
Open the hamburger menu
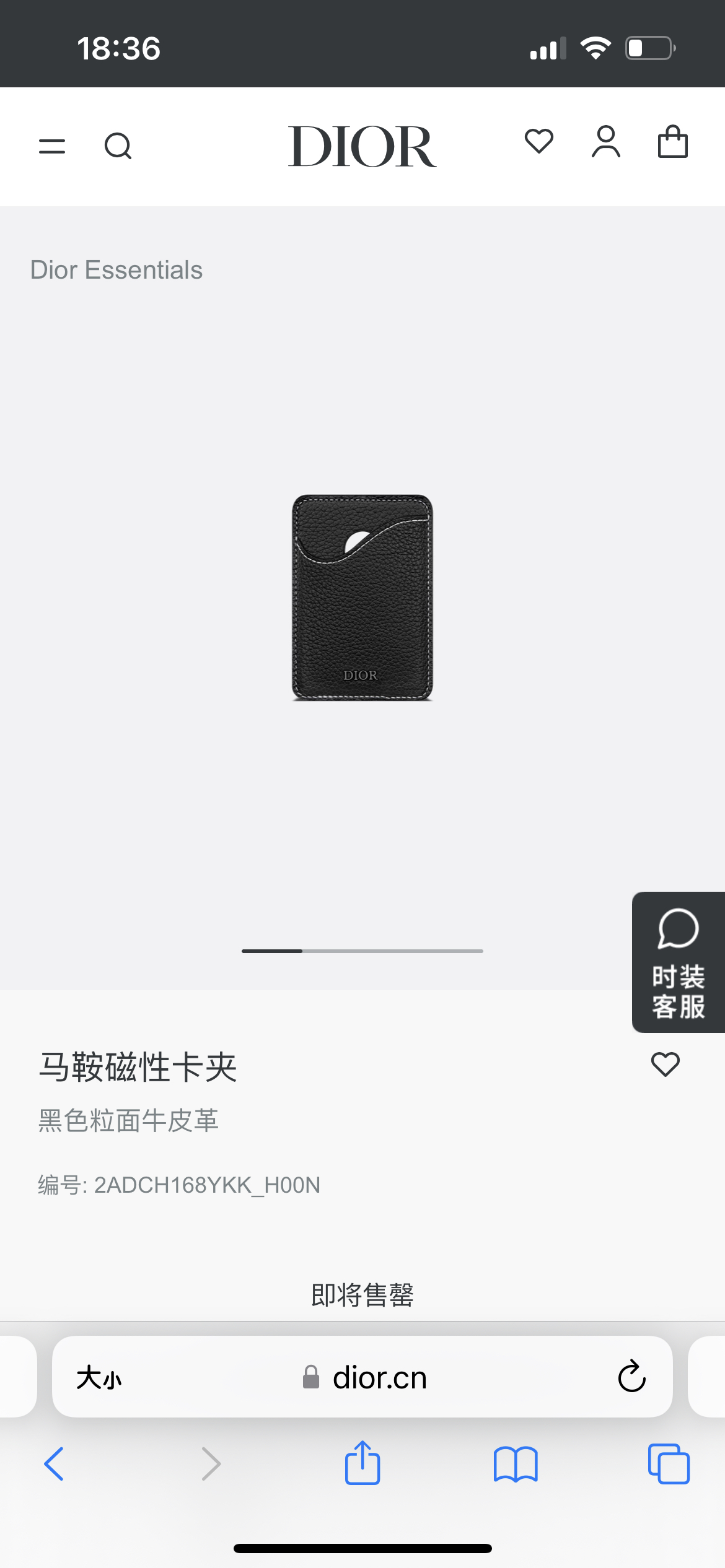52,146
